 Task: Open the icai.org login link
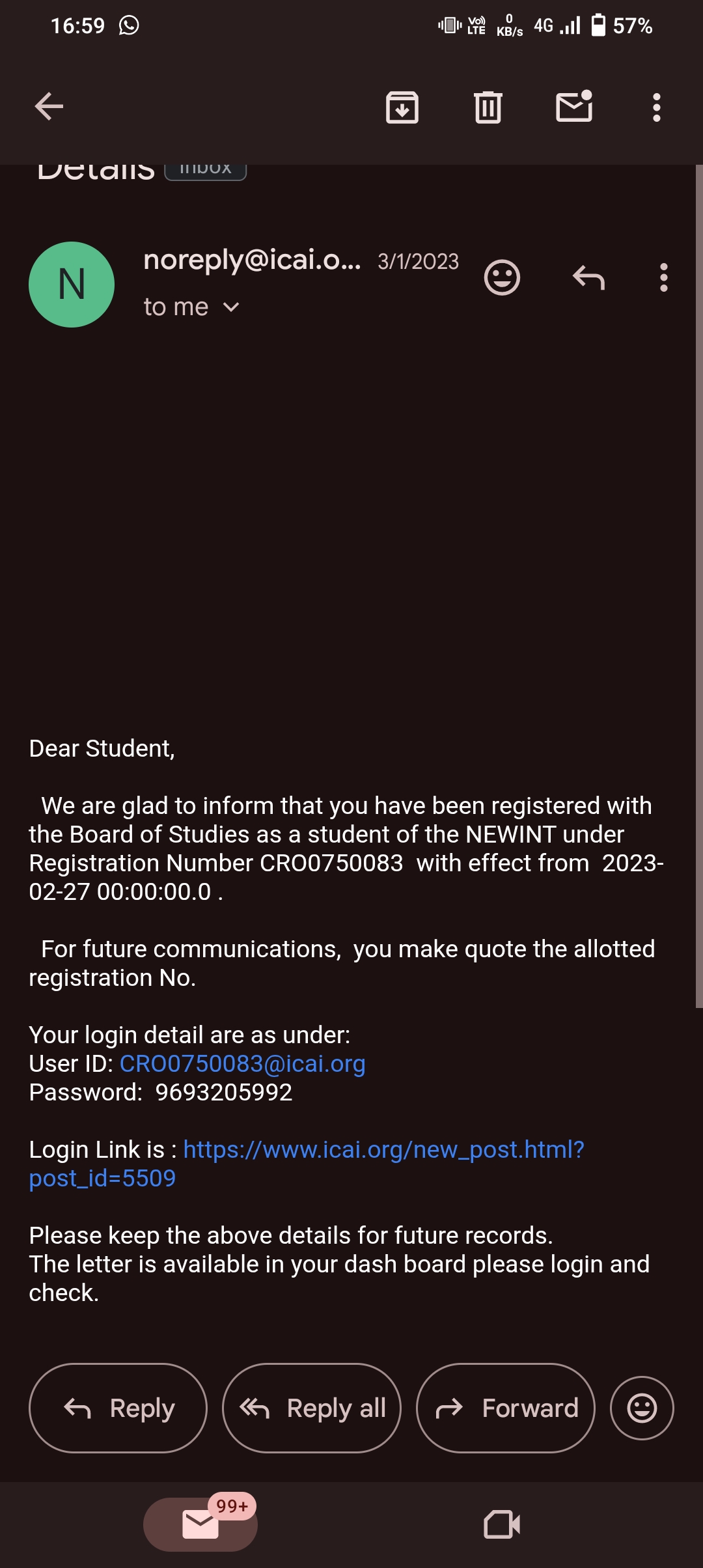tap(383, 1149)
